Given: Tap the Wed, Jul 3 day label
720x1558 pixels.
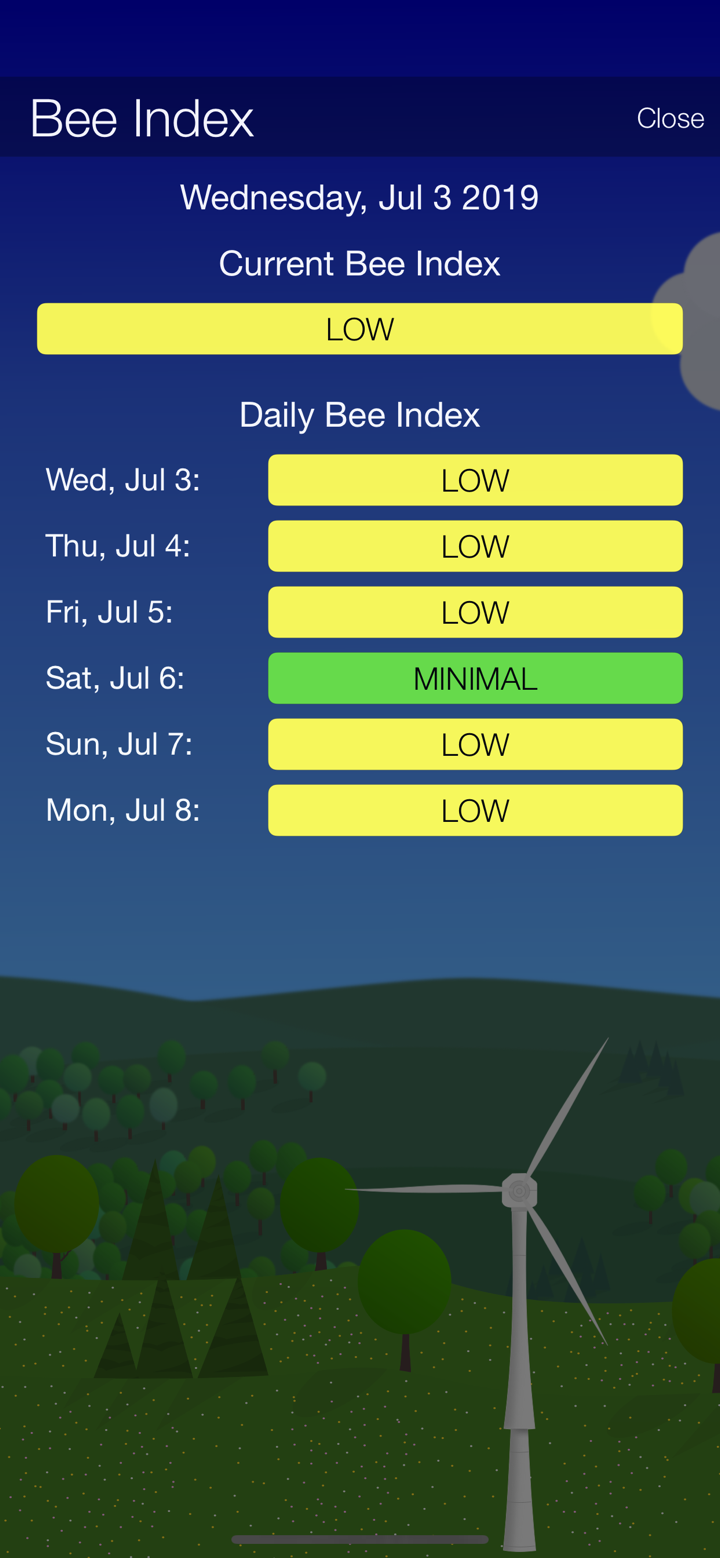Looking at the screenshot, I should tap(122, 479).
